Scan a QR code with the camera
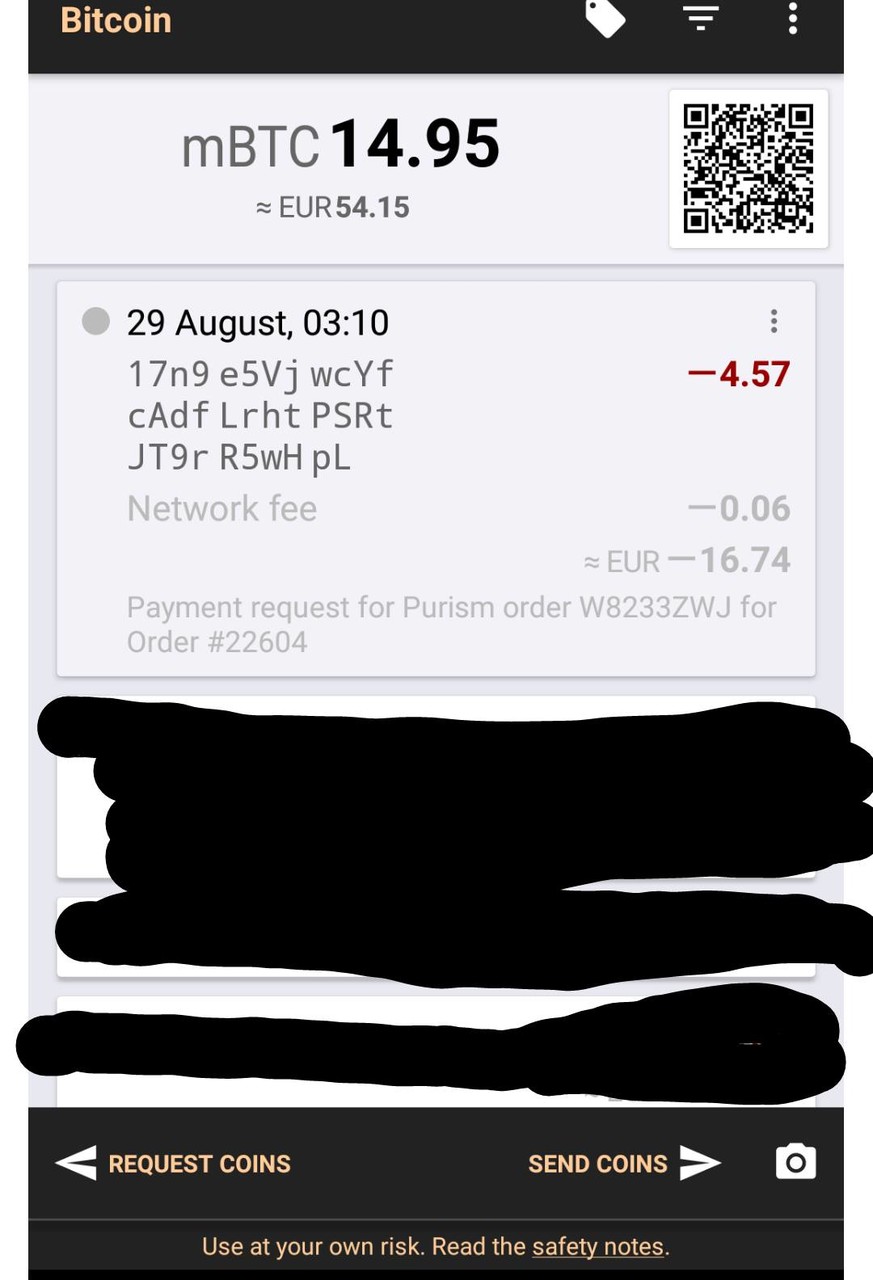Viewport: 873px width, 1280px height. (x=796, y=1162)
